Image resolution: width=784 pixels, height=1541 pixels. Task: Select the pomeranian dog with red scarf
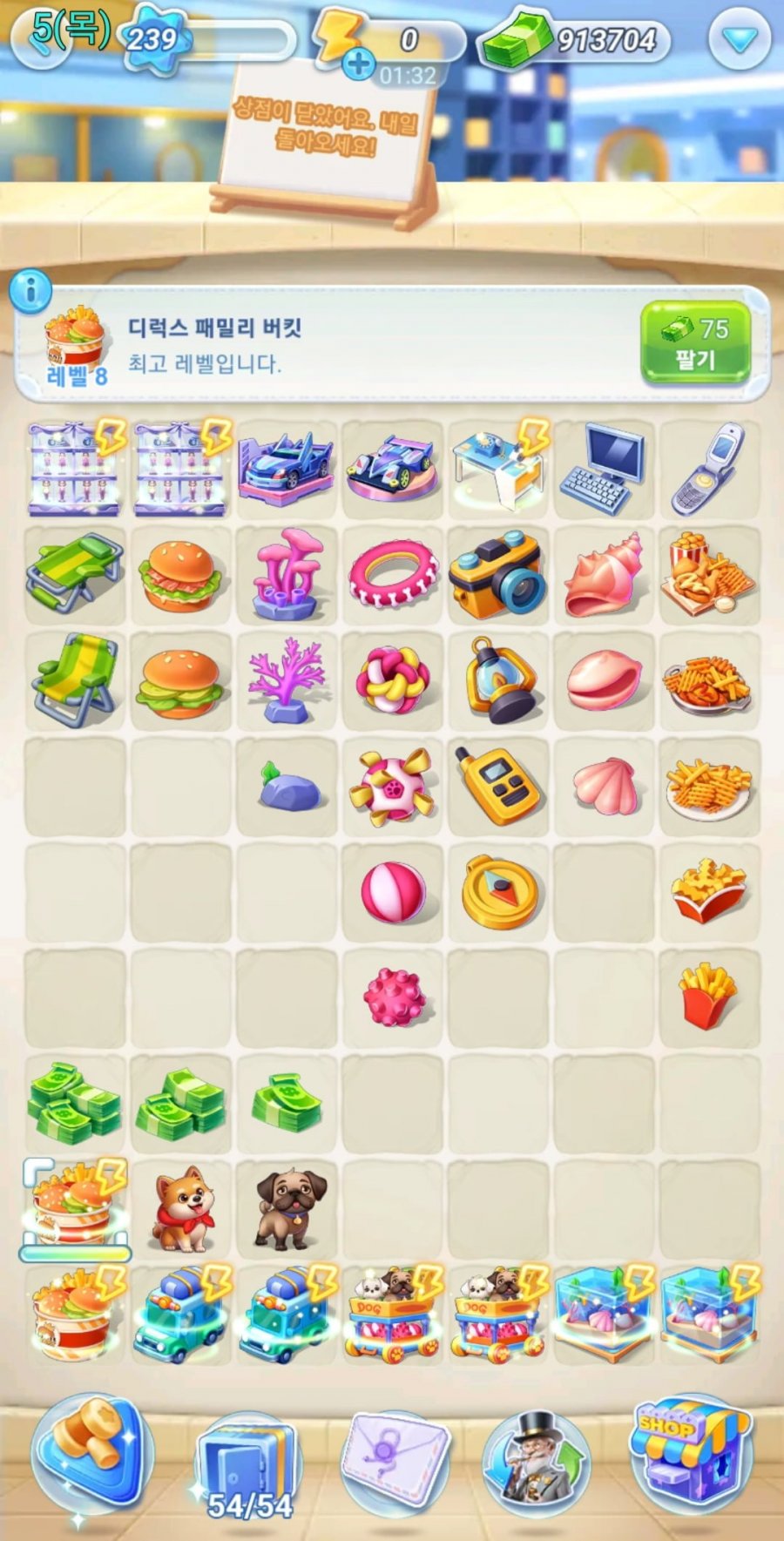point(181,1209)
